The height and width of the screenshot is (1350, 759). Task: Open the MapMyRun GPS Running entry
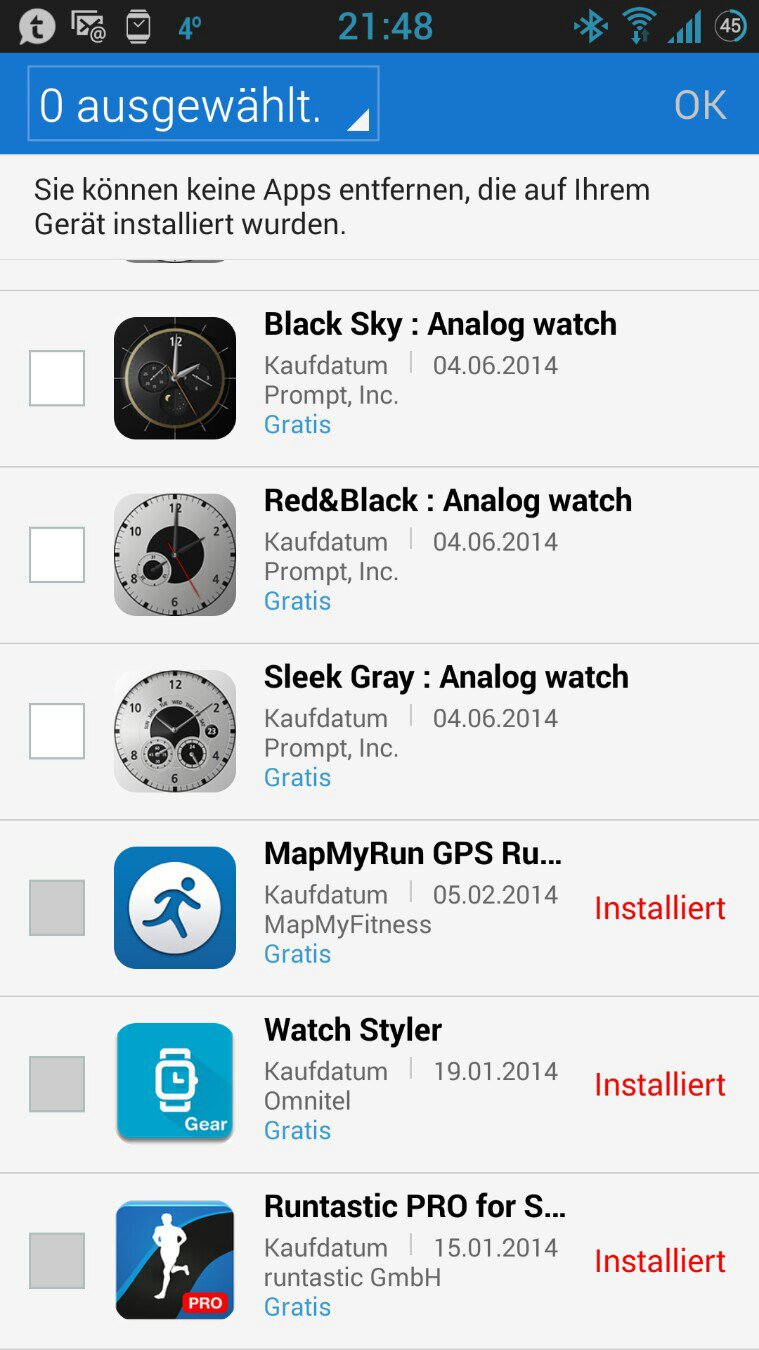(379, 908)
